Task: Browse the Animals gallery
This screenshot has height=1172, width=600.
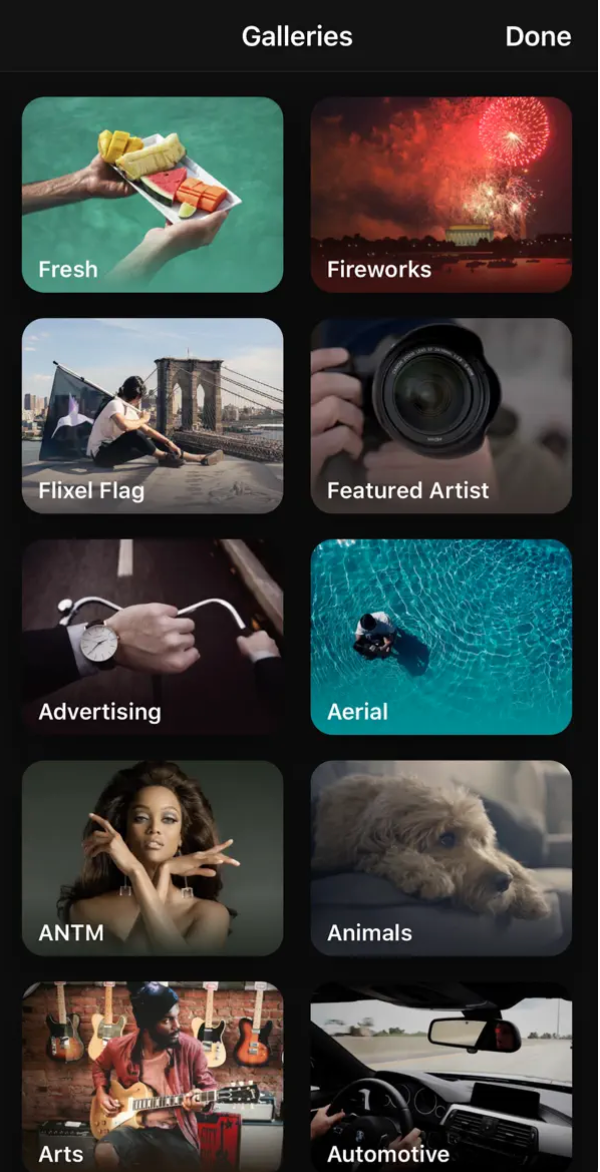Action: [x=441, y=858]
